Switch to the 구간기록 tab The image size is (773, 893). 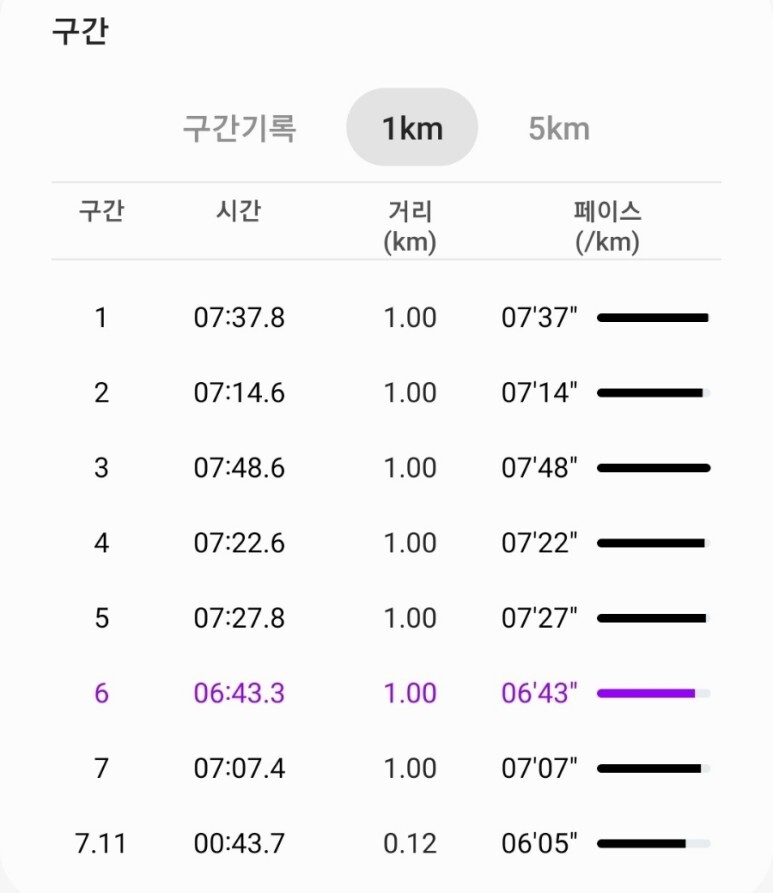[239, 128]
